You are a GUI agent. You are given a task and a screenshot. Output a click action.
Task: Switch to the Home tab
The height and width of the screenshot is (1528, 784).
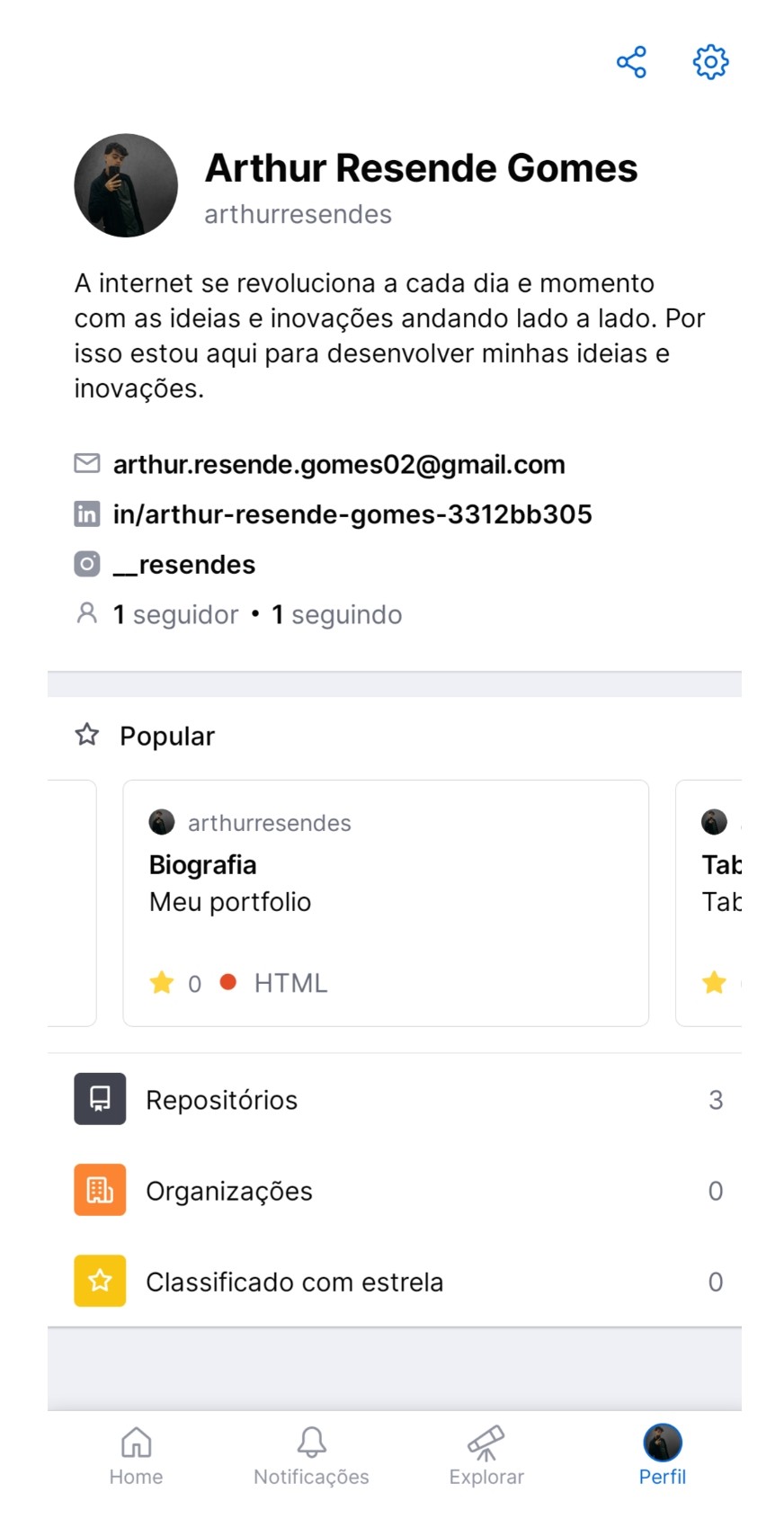(x=136, y=1456)
